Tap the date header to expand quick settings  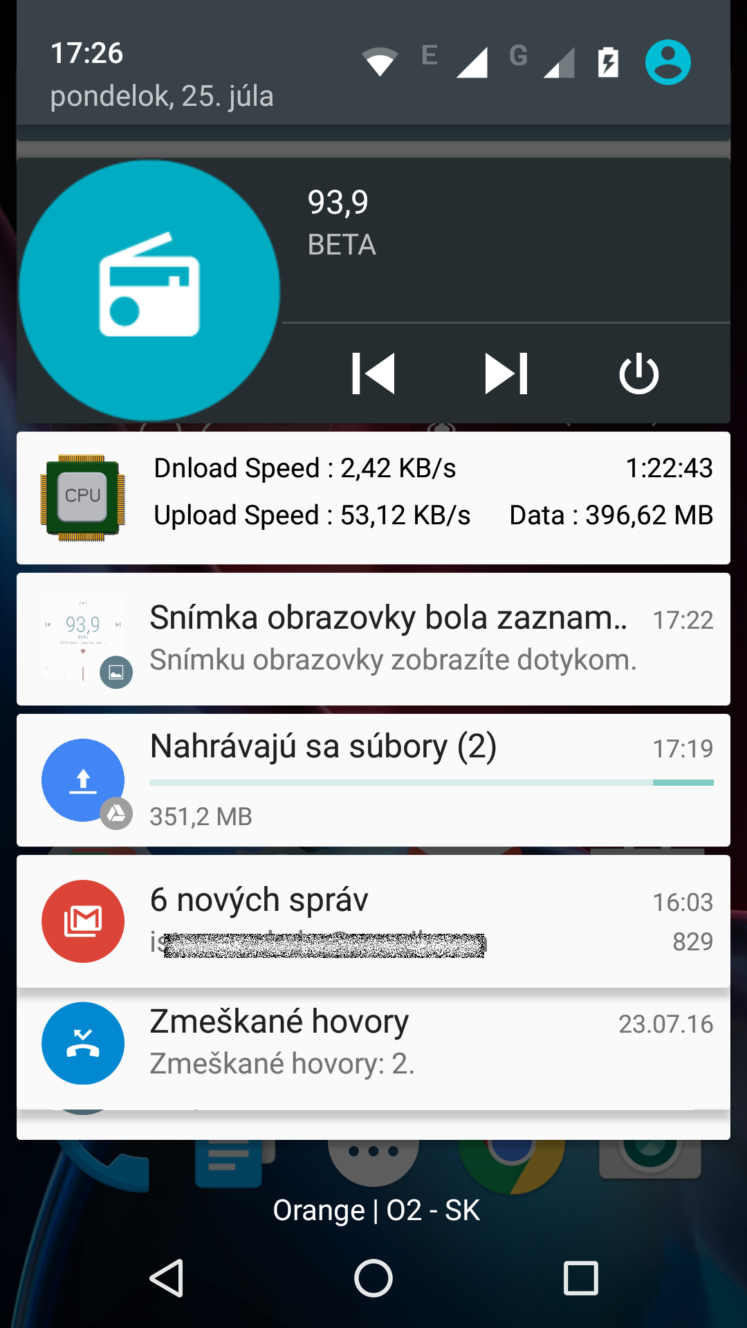(x=162, y=97)
